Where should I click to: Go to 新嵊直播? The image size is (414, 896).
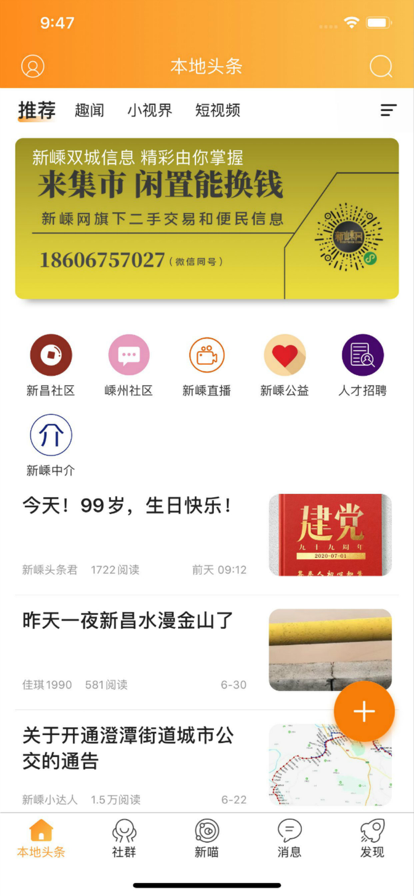coord(206,366)
